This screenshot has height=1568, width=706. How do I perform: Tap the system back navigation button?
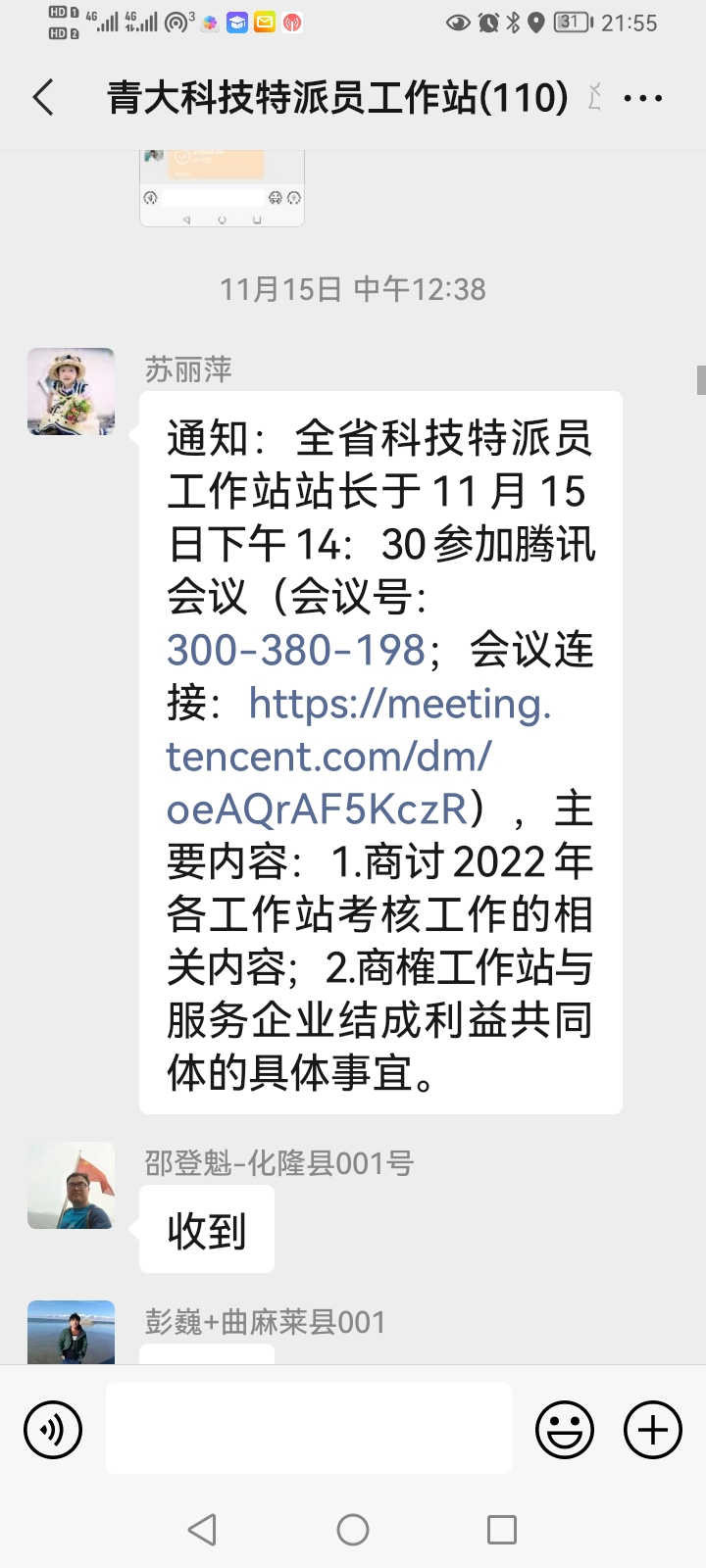coord(202,1530)
